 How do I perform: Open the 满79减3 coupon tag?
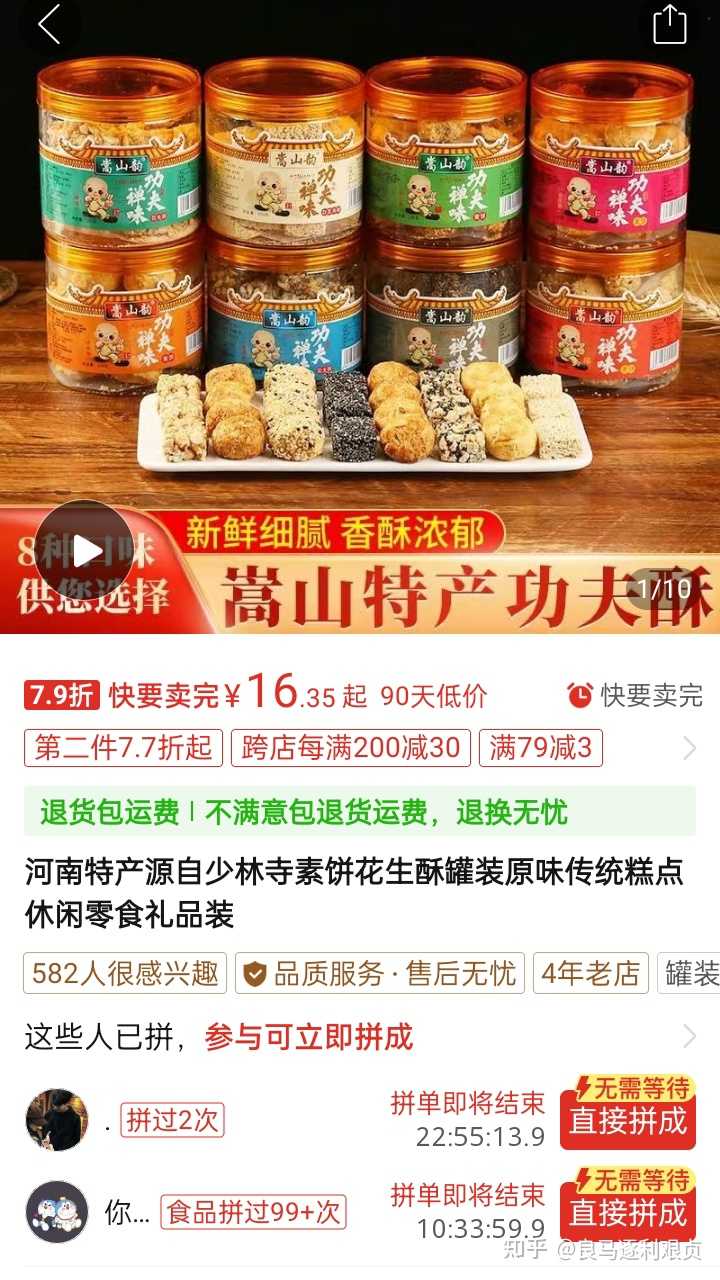pos(540,748)
